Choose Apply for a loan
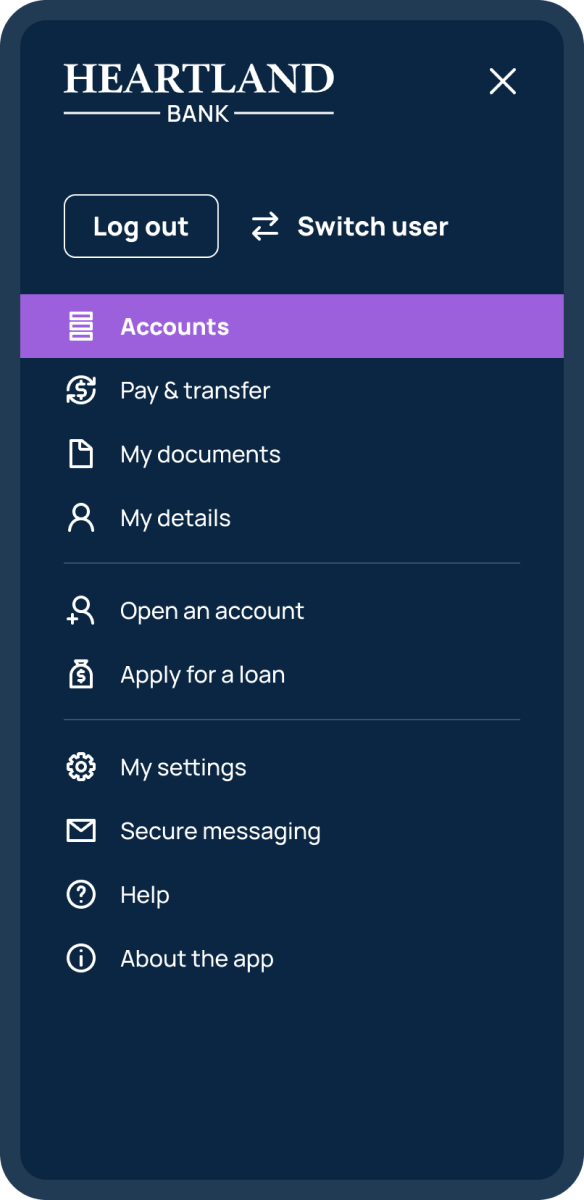This screenshot has width=584, height=1200. tap(292, 675)
